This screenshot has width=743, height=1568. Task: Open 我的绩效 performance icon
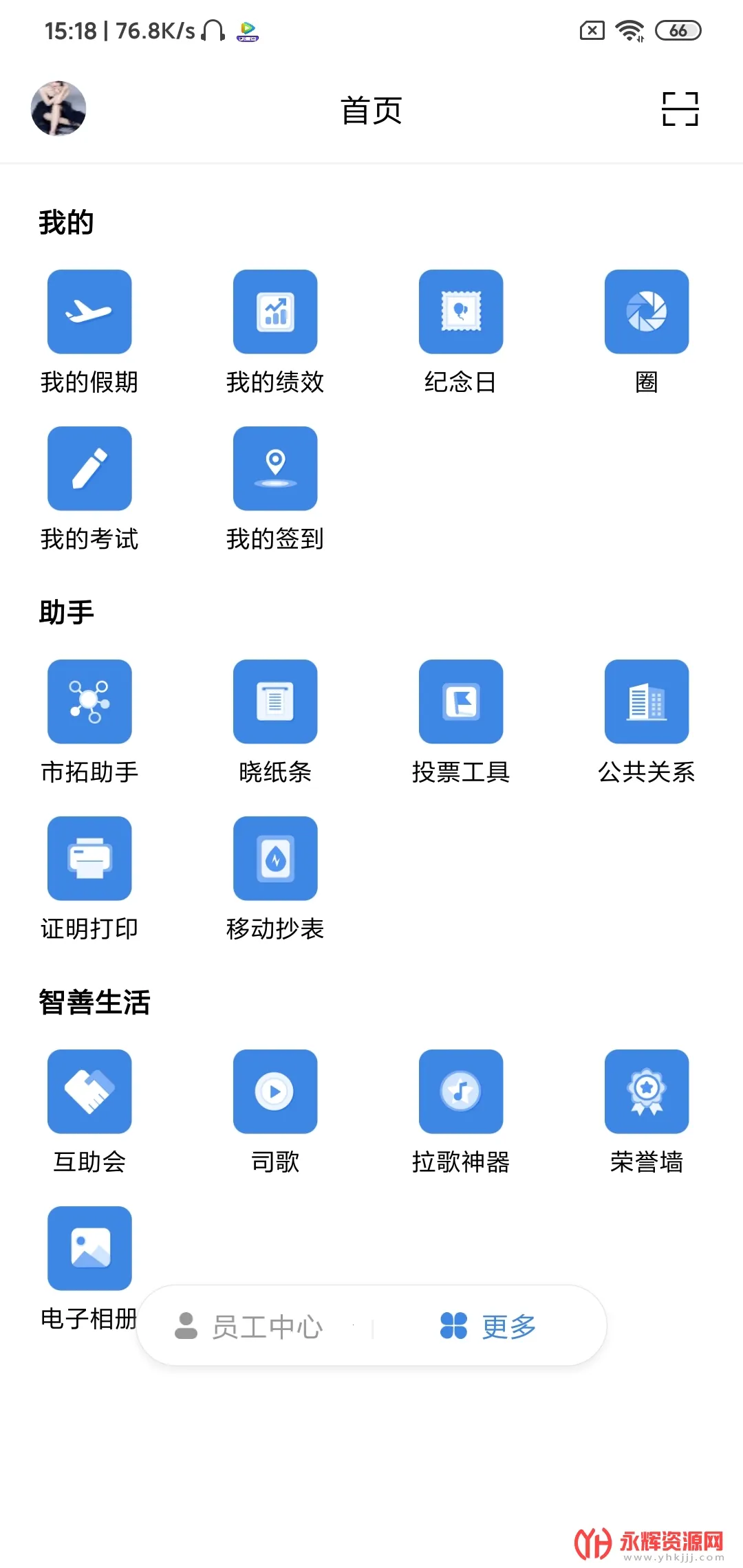275,312
